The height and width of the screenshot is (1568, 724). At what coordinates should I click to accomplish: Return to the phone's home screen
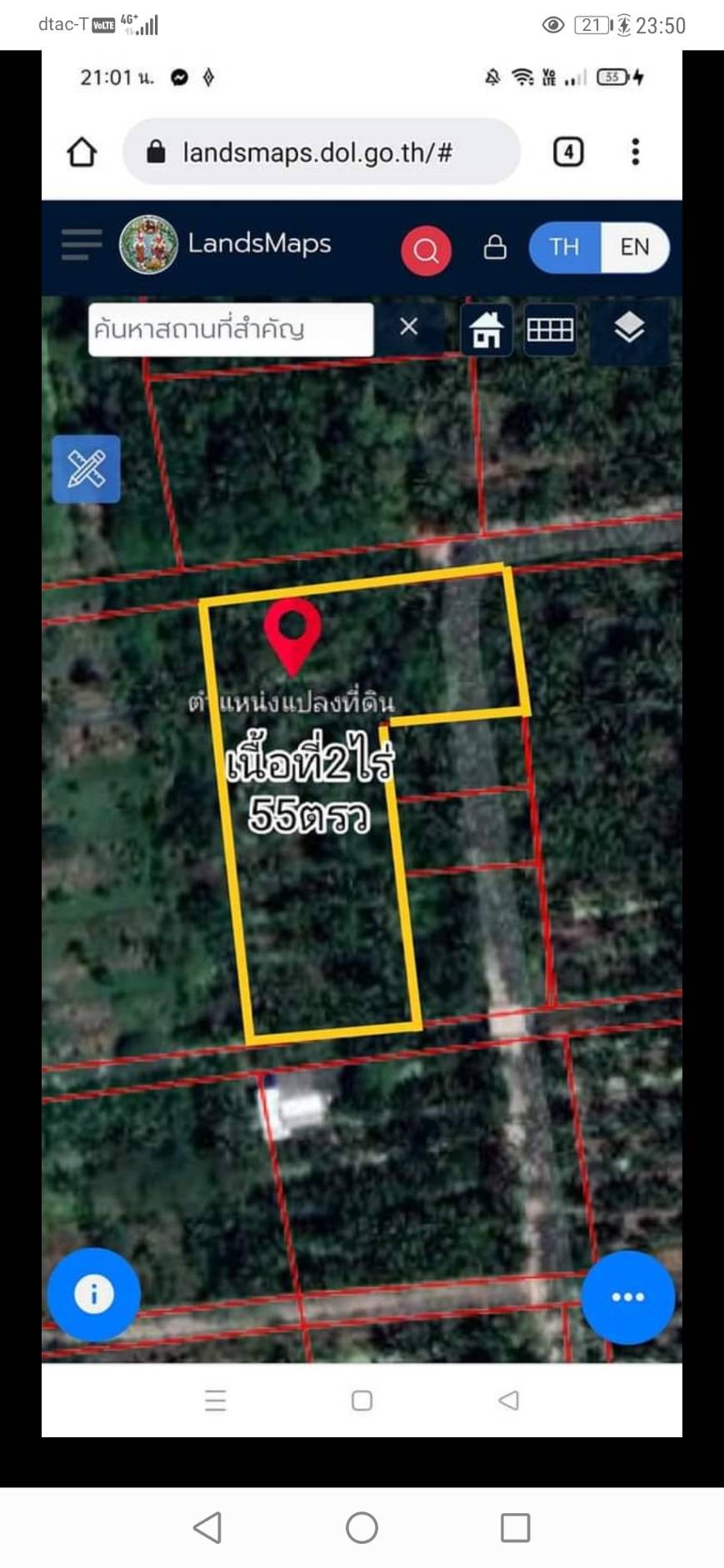362,1527
